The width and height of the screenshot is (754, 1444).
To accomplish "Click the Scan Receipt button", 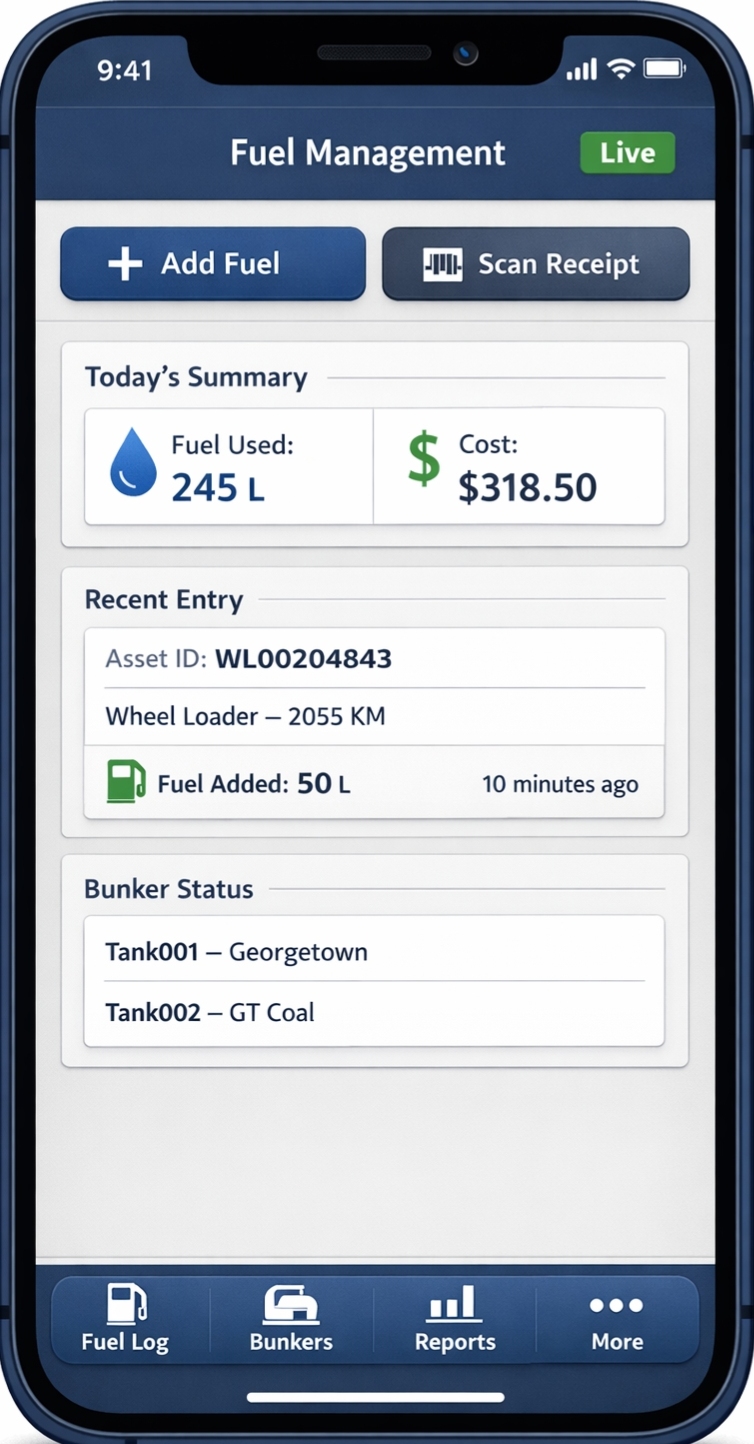I will [536, 263].
